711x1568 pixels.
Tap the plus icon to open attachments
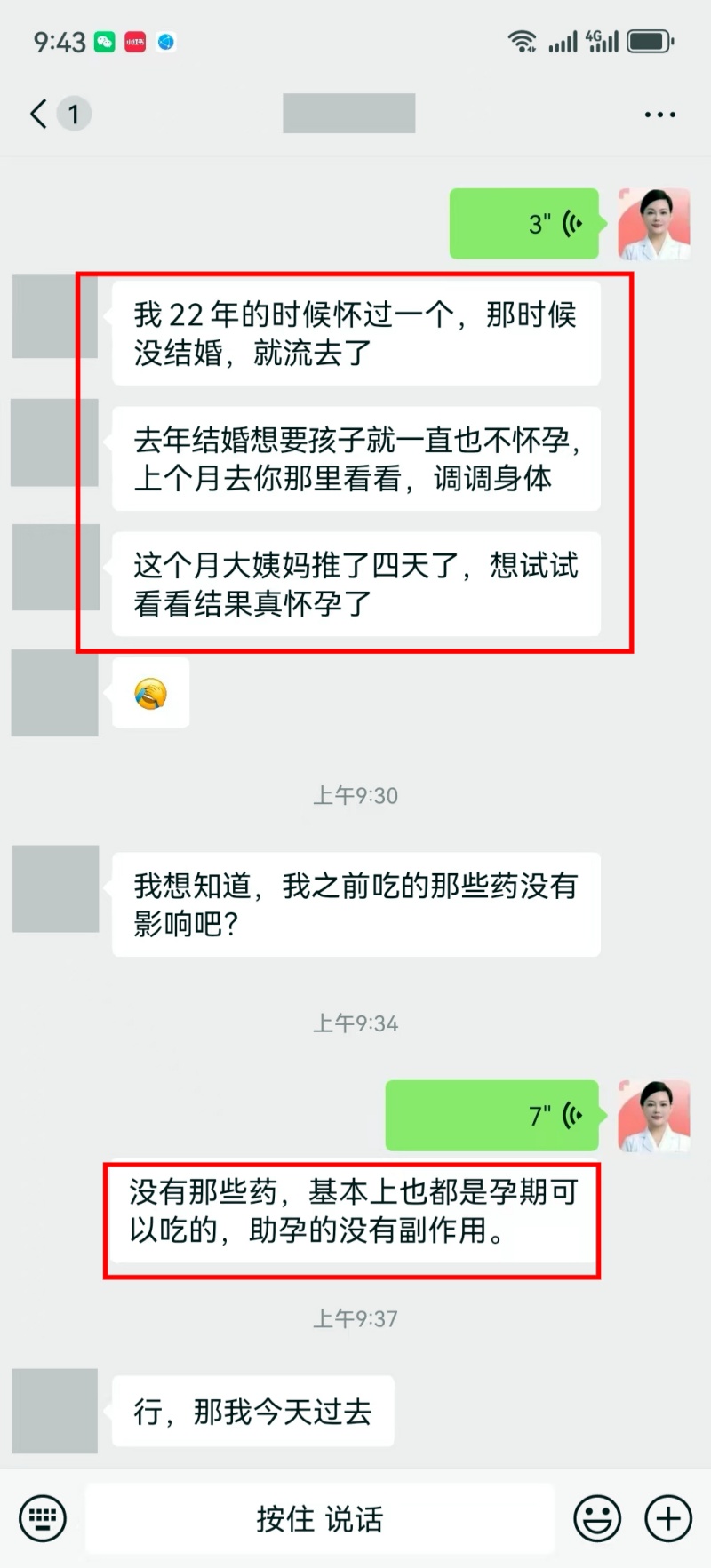(667, 1518)
